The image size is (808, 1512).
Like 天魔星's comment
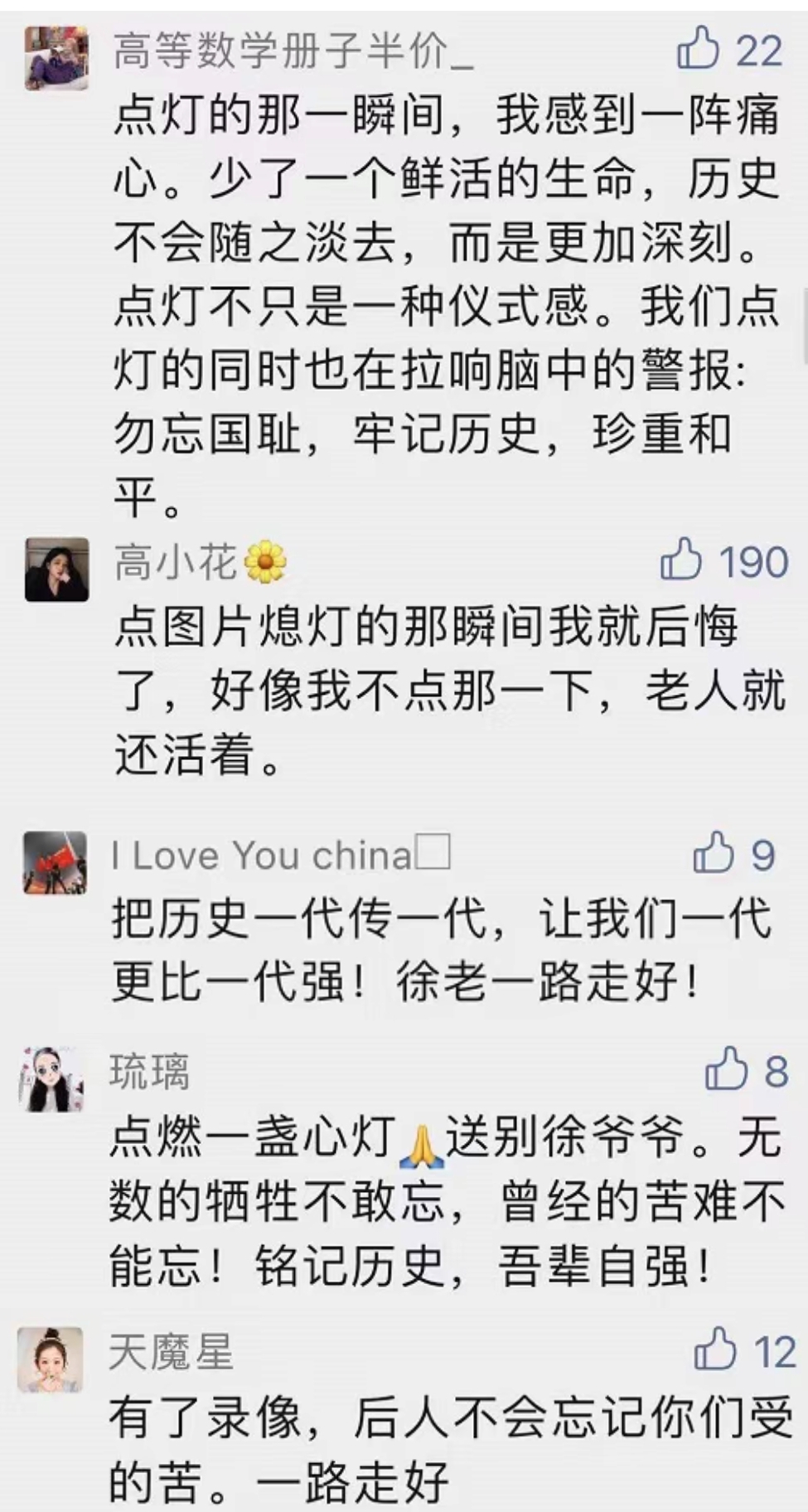pos(715,1349)
